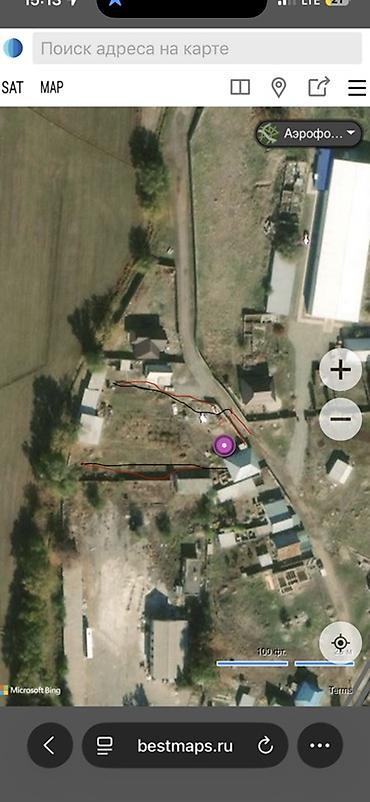
Task: Go back in the browser
Action: point(50,745)
